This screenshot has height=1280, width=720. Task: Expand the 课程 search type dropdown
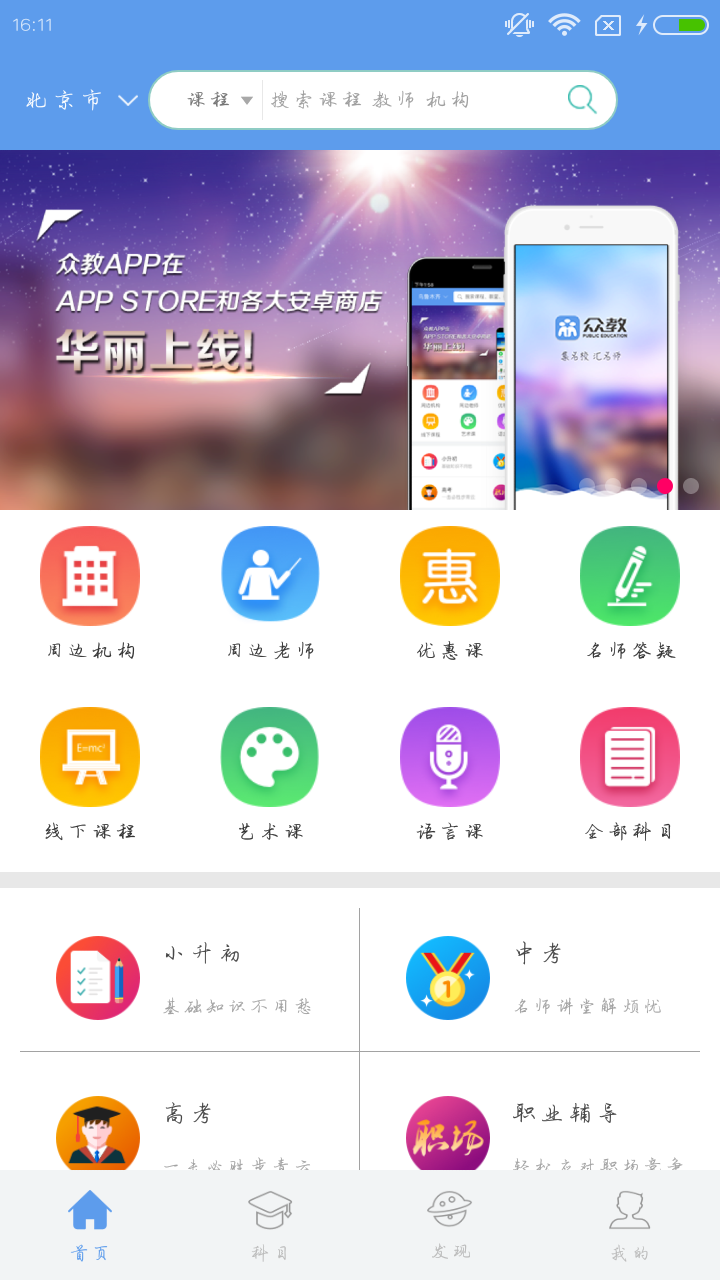click(x=219, y=100)
